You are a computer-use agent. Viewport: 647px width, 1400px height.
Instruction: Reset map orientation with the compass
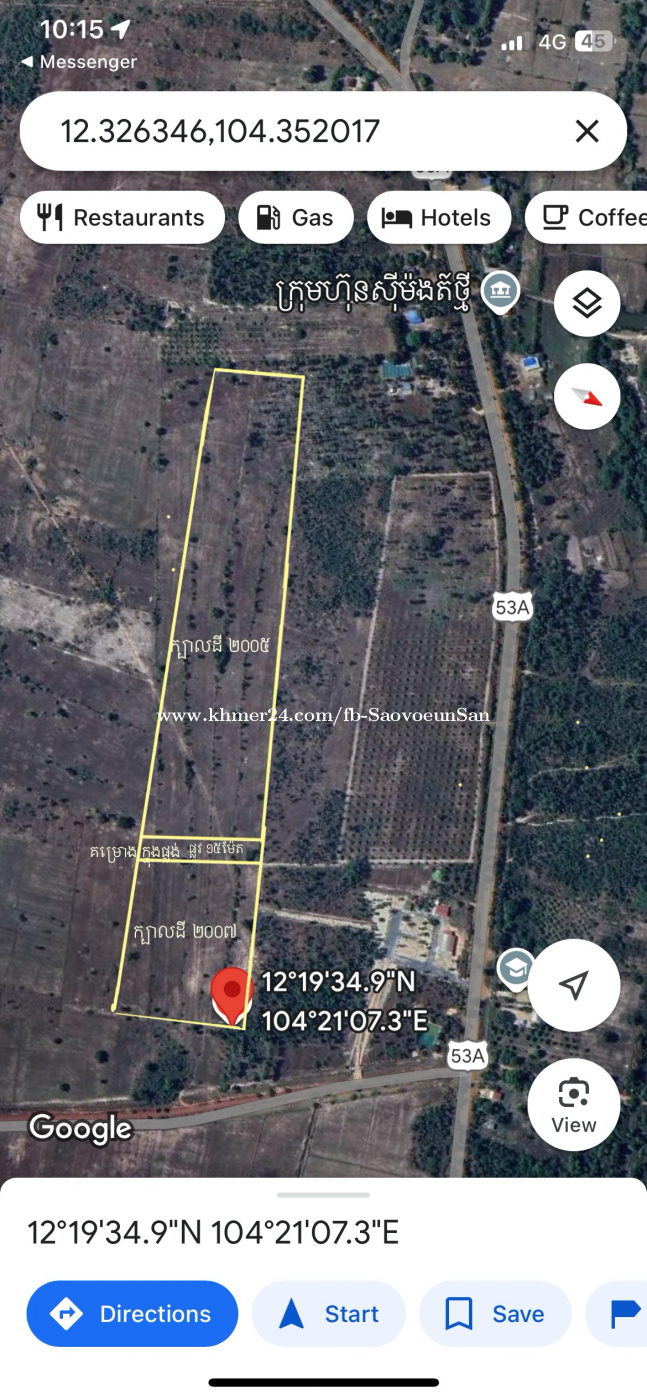pyautogui.click(x=587, y=396)
